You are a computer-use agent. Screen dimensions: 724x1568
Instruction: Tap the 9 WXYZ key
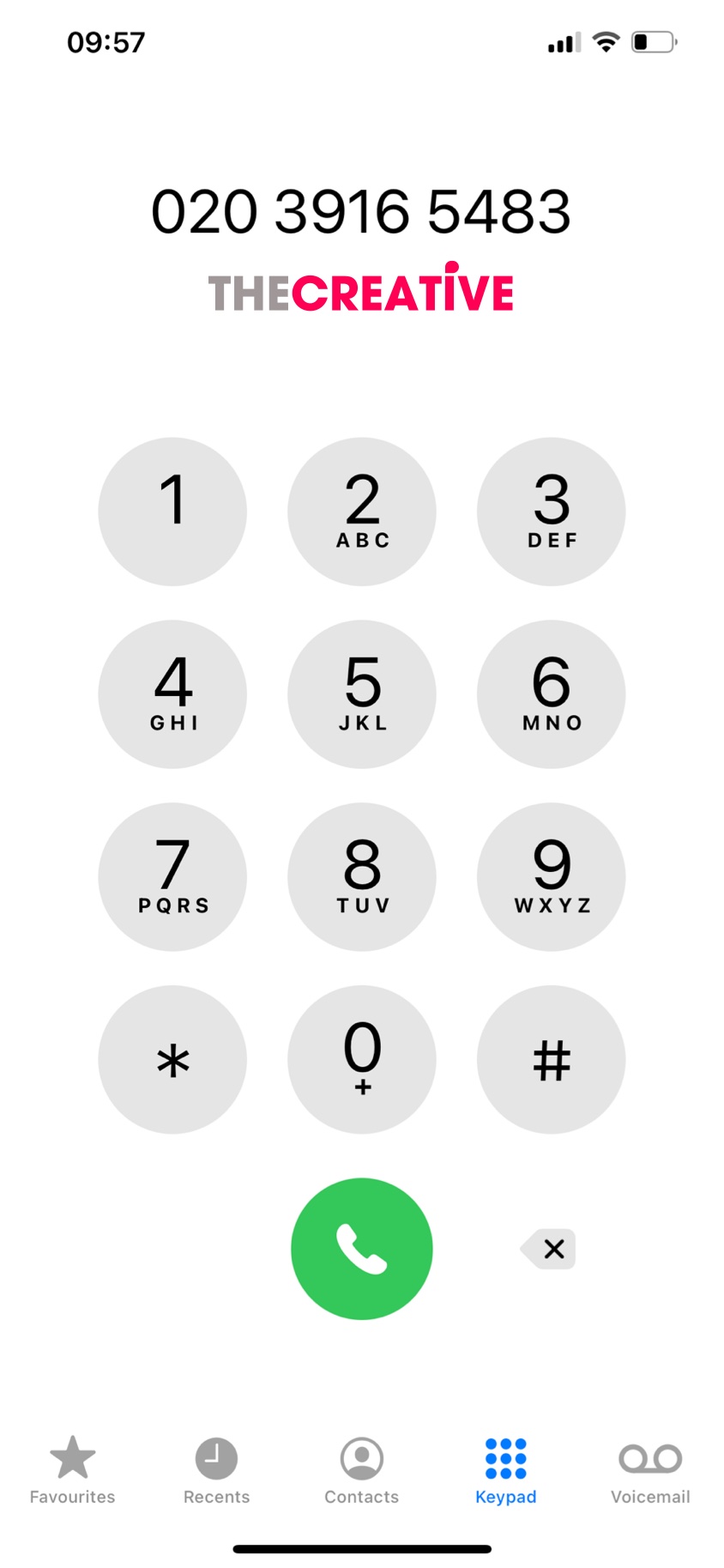coord(552,877)
